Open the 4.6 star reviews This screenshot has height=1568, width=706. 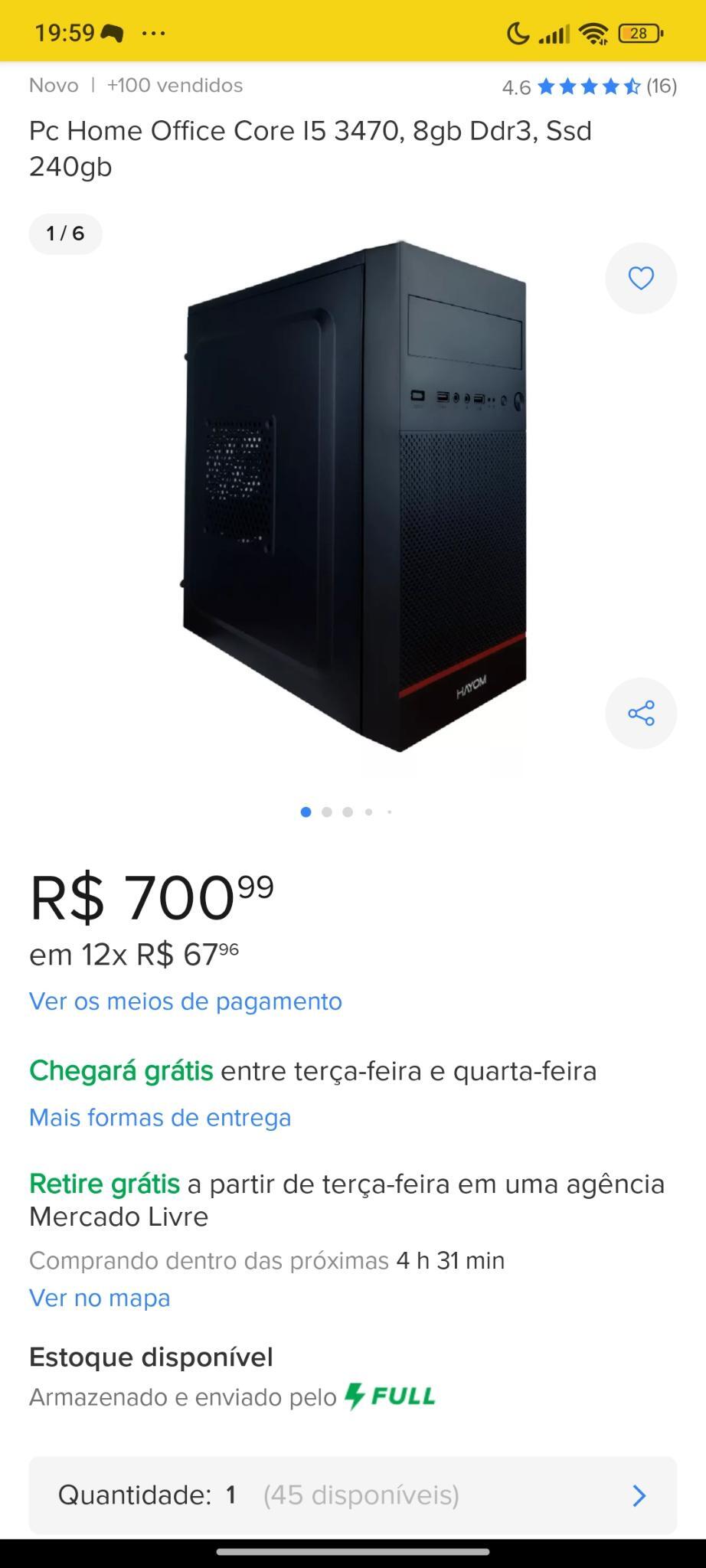(x=590, y=87)
